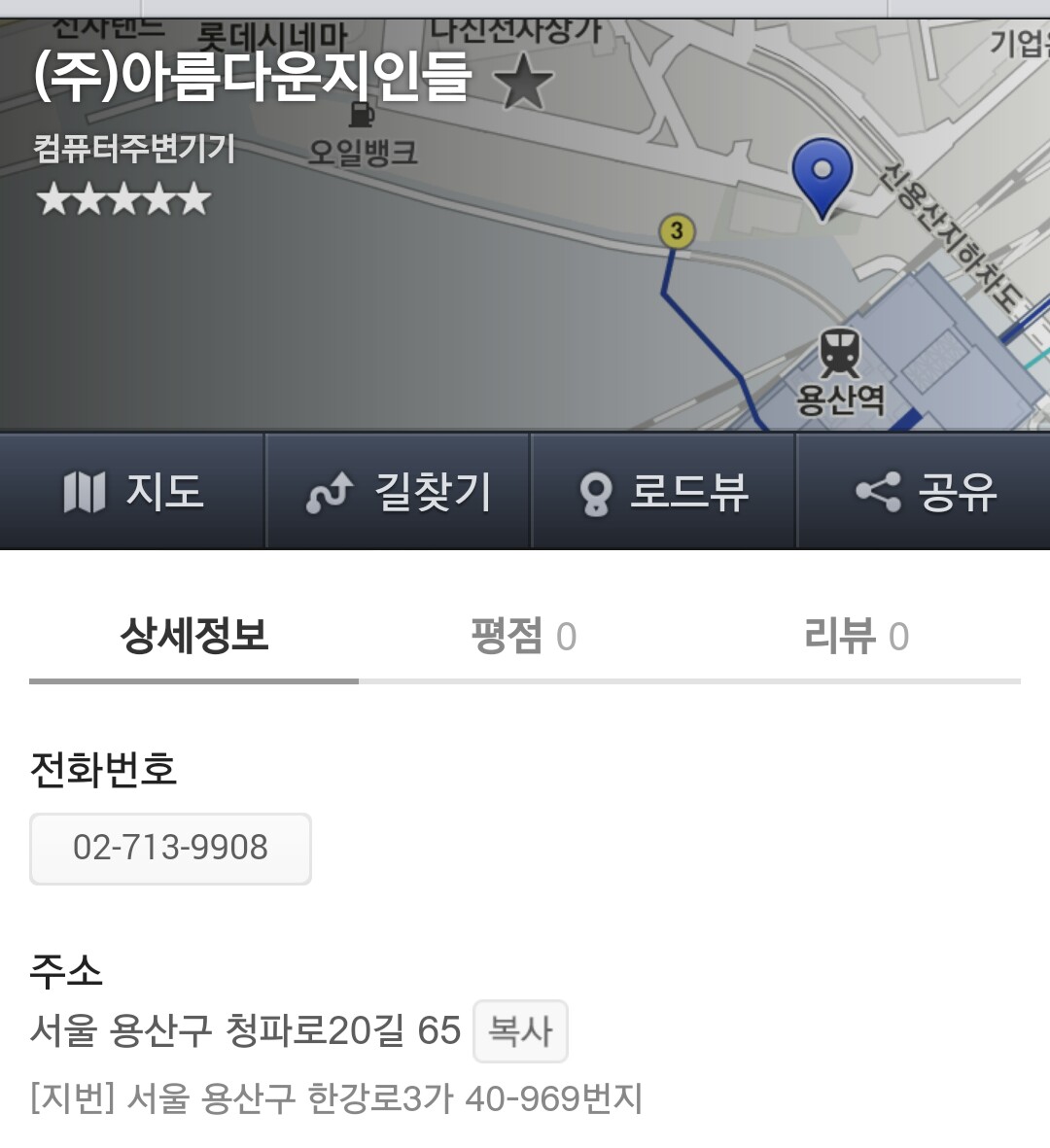Tap the blue location pin on map
This screenshot has height=1148, width=1050.
pyautogui.click(x=822, y=178)
